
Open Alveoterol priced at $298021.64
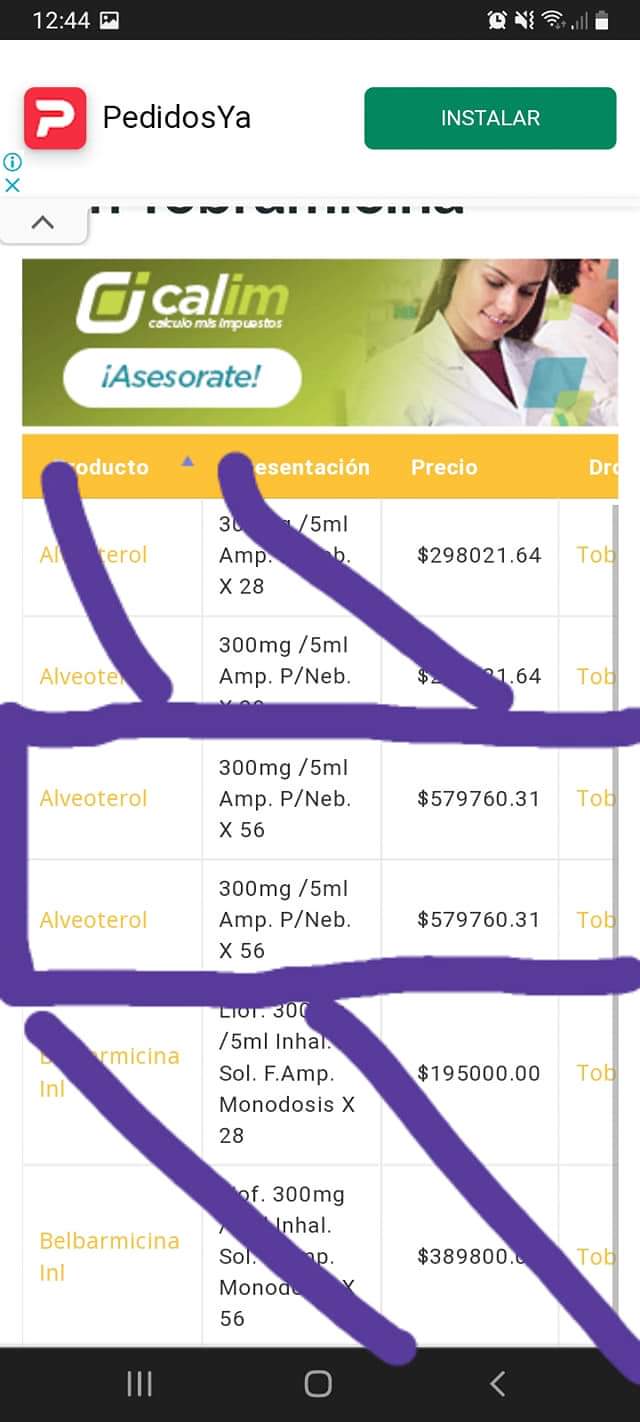tap(93, 555)
